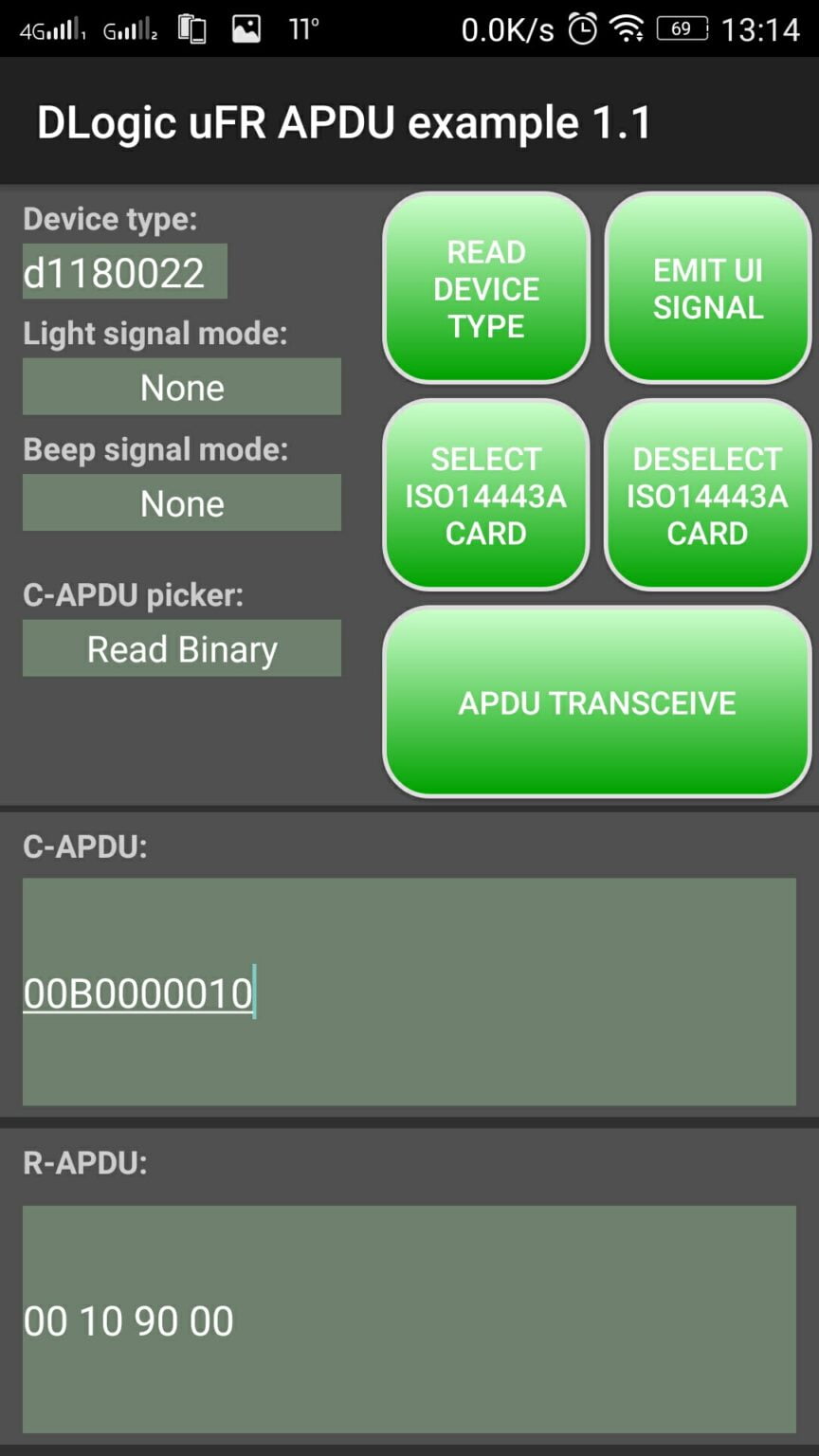Screen dimensions: 819x1456
Task: Tap the READ DEVICE TYPE button
Action: 486,288
